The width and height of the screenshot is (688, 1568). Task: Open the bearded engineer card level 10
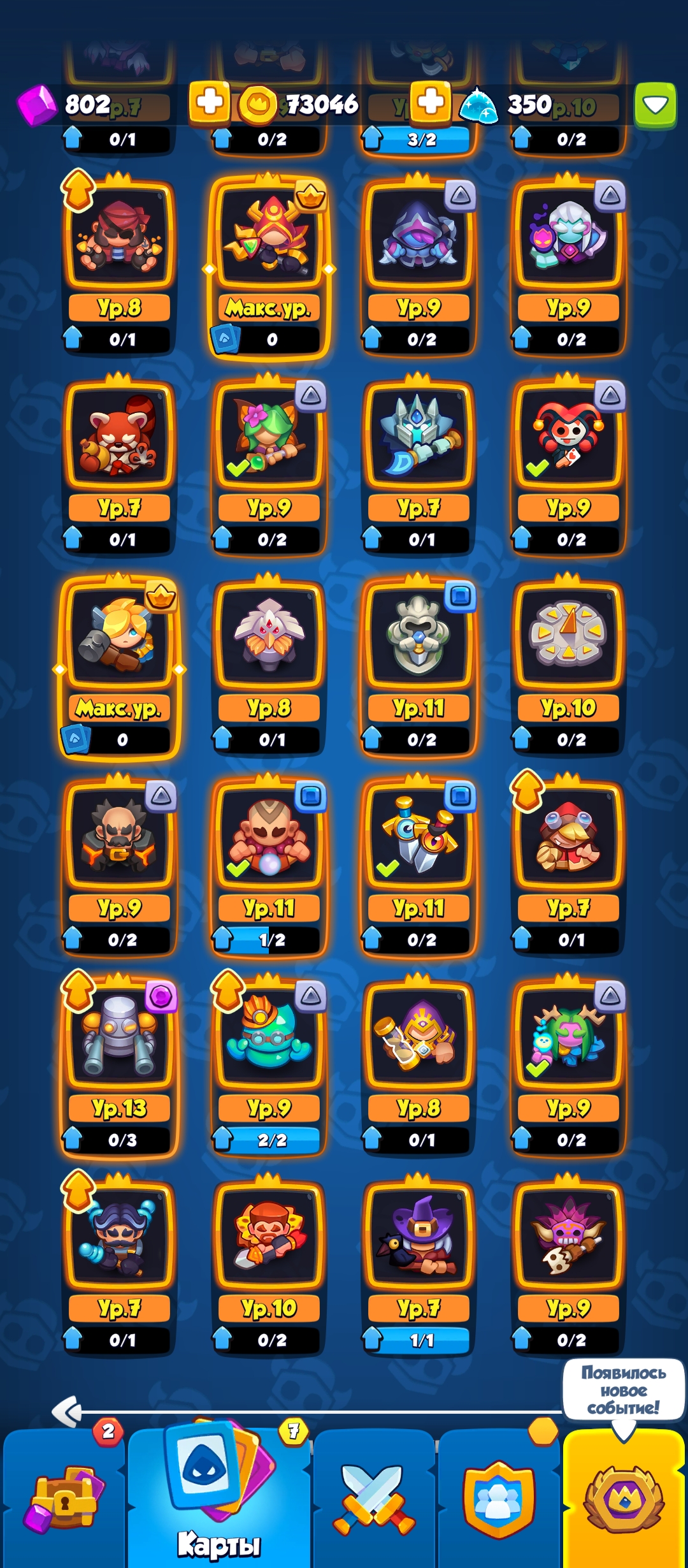(269, 1265)
